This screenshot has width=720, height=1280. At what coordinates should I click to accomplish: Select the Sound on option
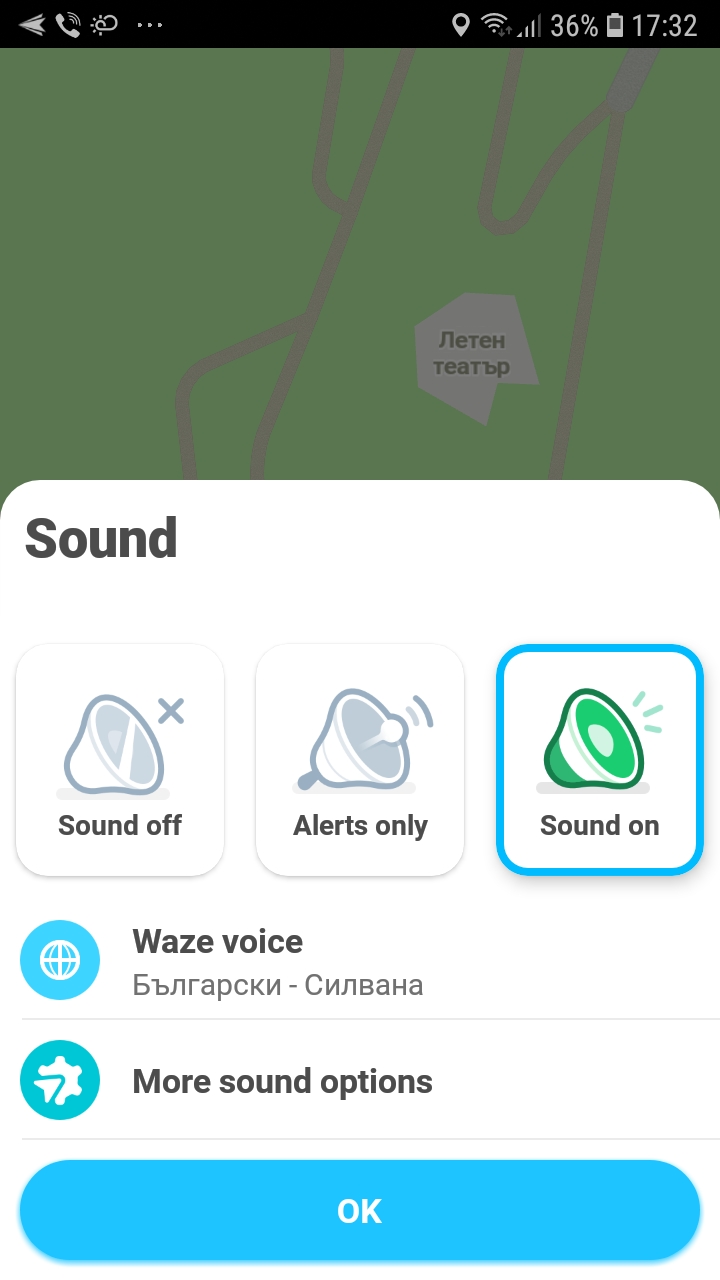pyautogui.click(x=600, y=760)
